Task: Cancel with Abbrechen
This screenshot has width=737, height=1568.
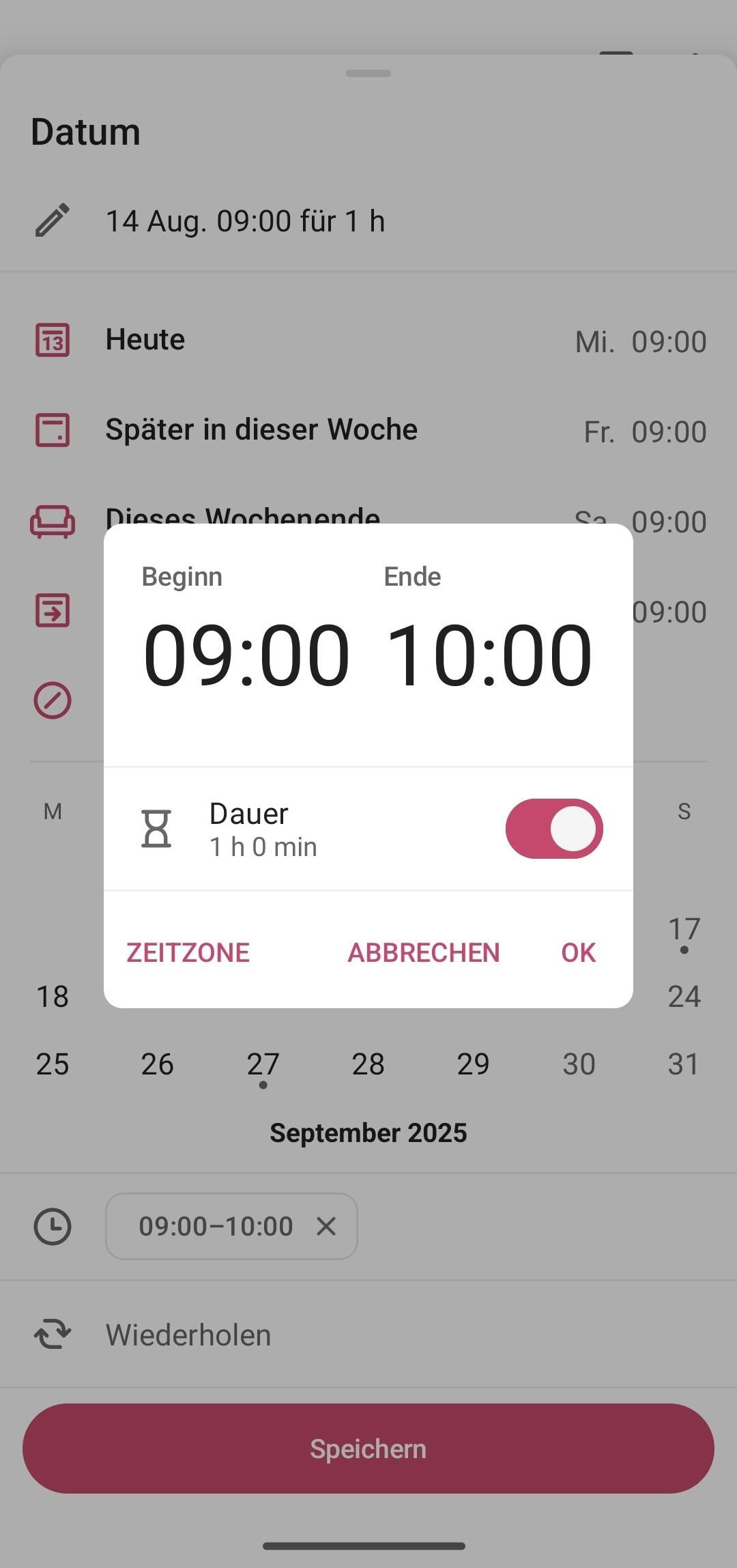Action: click(x=424, y=952)
